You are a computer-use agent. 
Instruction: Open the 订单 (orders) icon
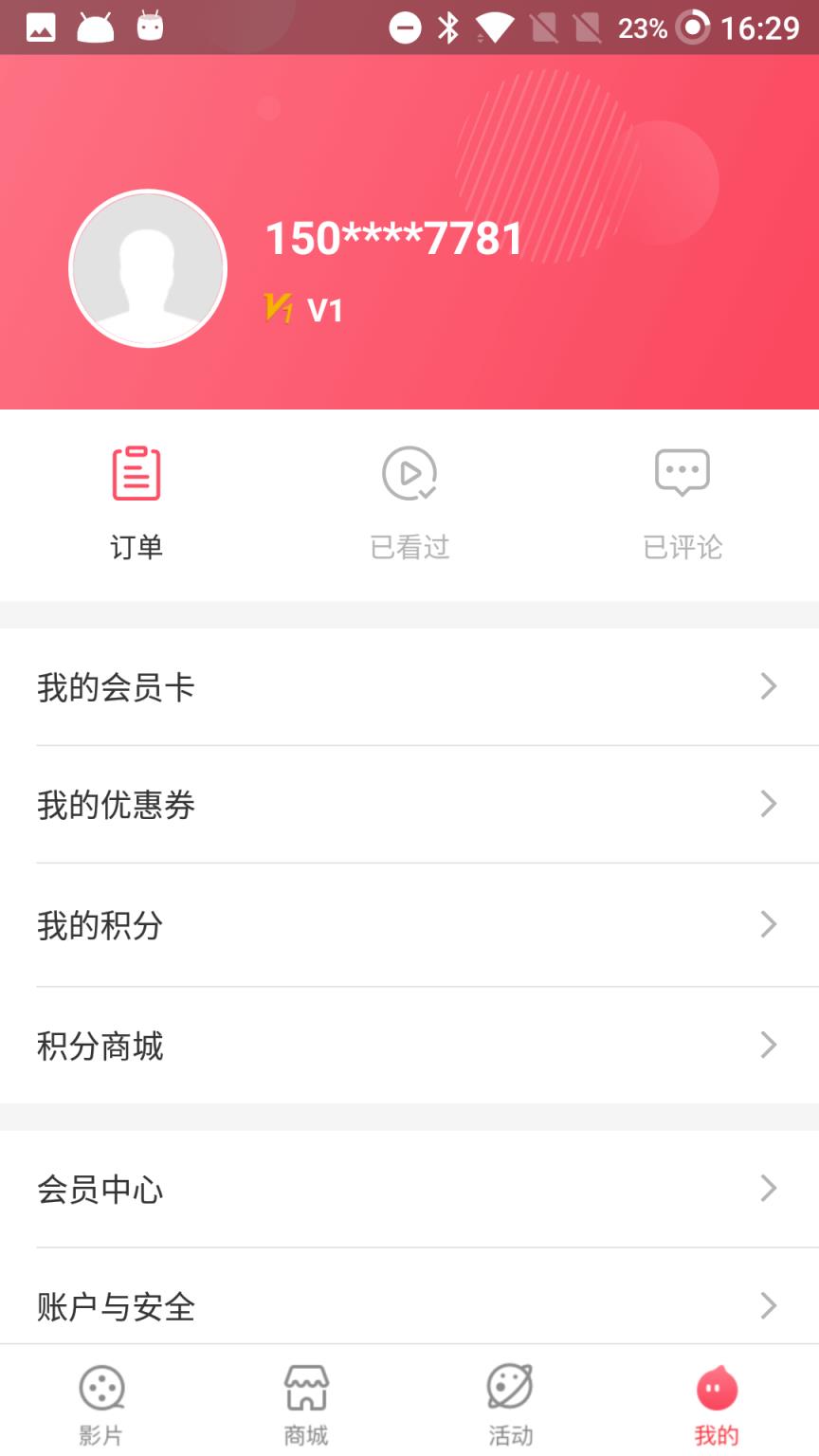[x=136, y=474]
